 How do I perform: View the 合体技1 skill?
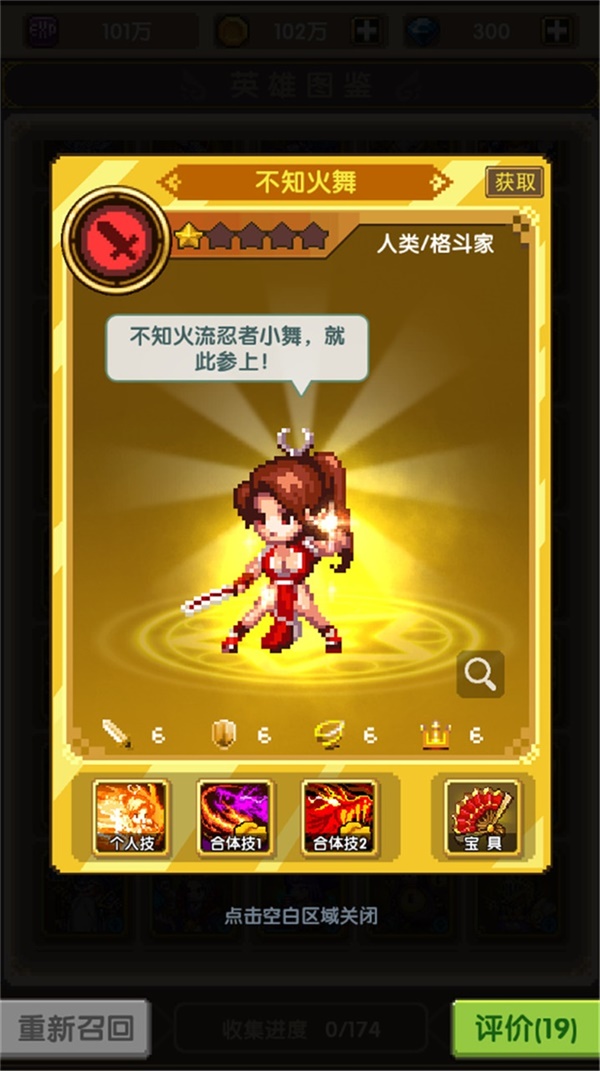click(236, 817)
